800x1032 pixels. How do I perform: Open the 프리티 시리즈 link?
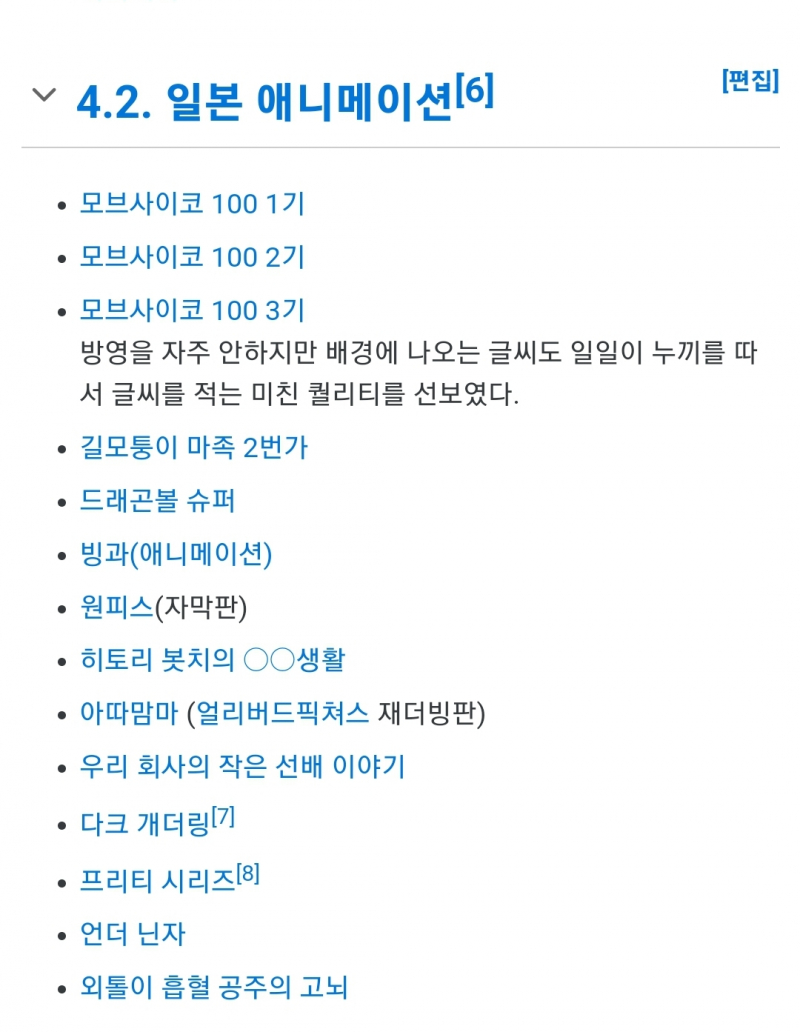157,880
